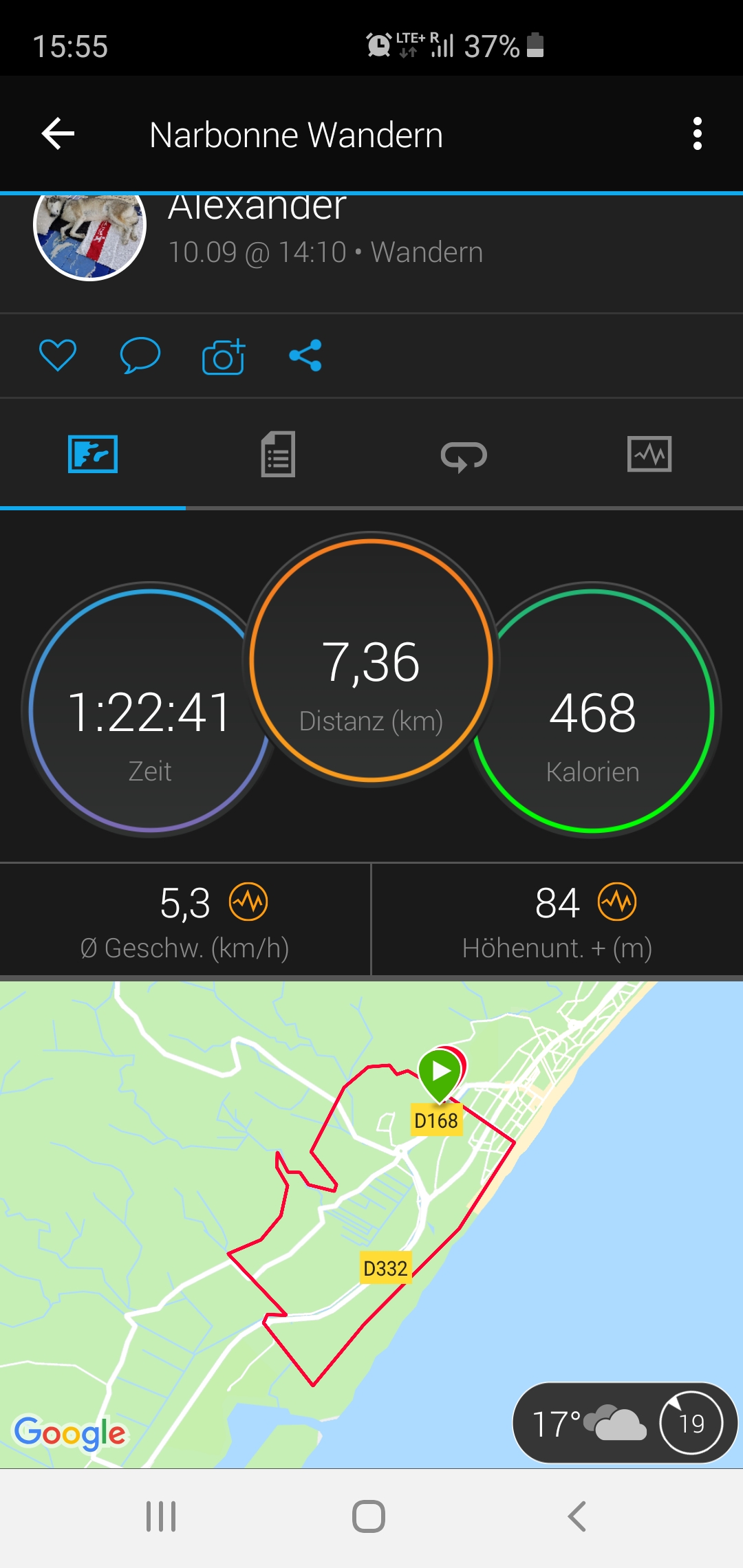
Task: Open system recent apps
Action: coord(161,1516)
